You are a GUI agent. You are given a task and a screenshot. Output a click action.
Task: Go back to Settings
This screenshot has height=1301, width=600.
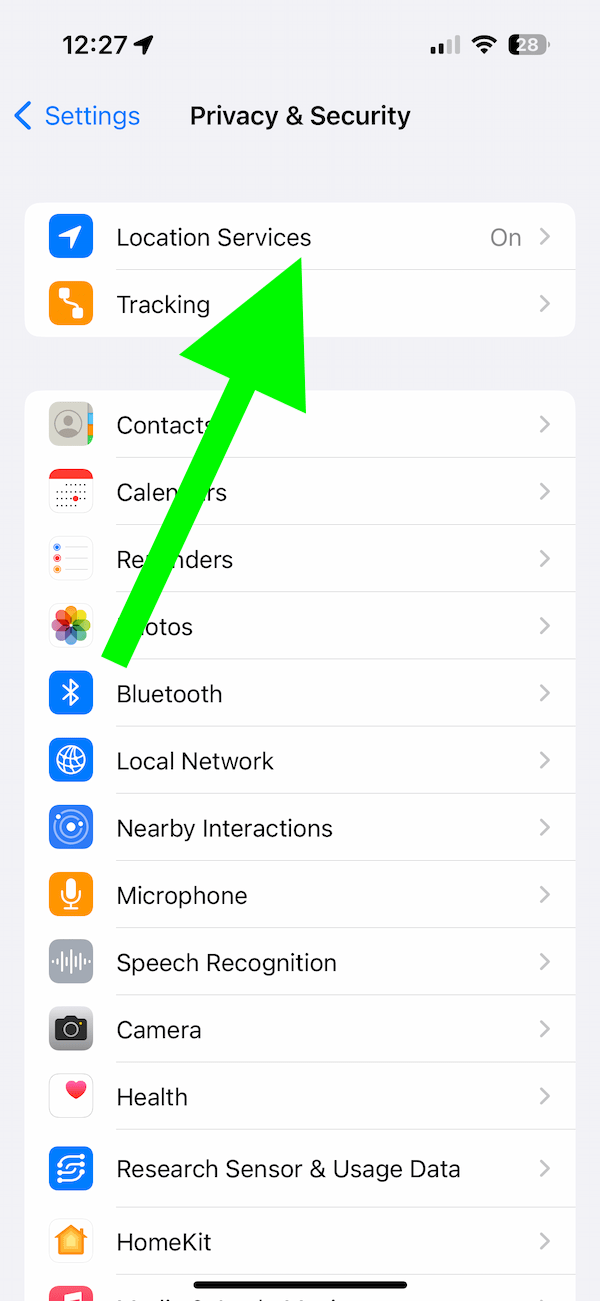click(x=77, y=116)
